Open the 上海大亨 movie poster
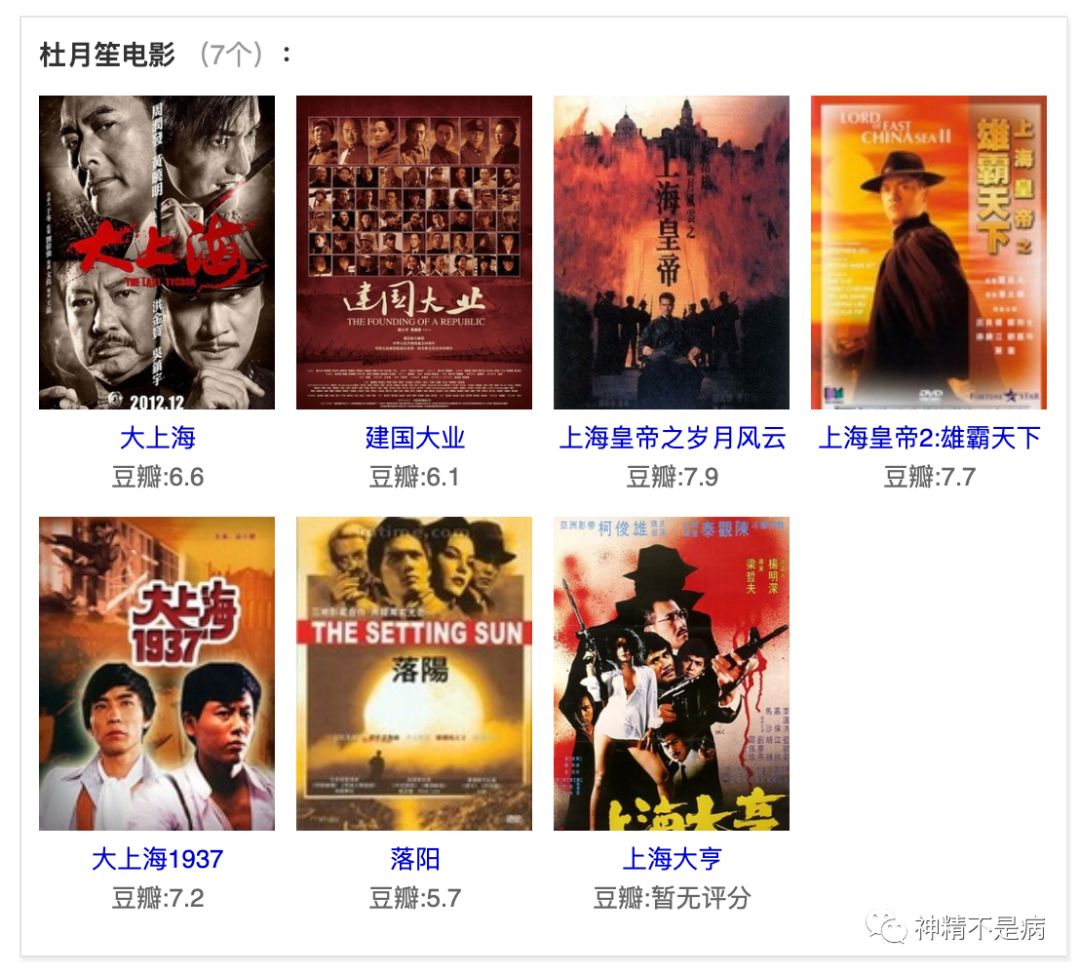 click(672, 673)
